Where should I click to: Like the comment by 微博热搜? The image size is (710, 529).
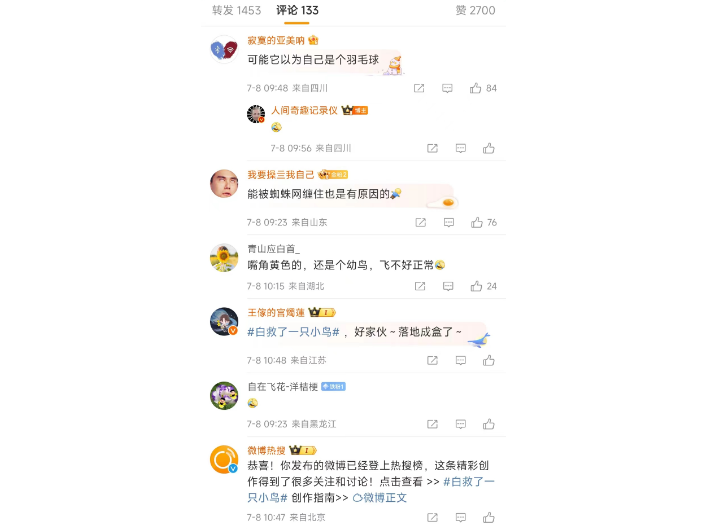[x=488, y=517]
